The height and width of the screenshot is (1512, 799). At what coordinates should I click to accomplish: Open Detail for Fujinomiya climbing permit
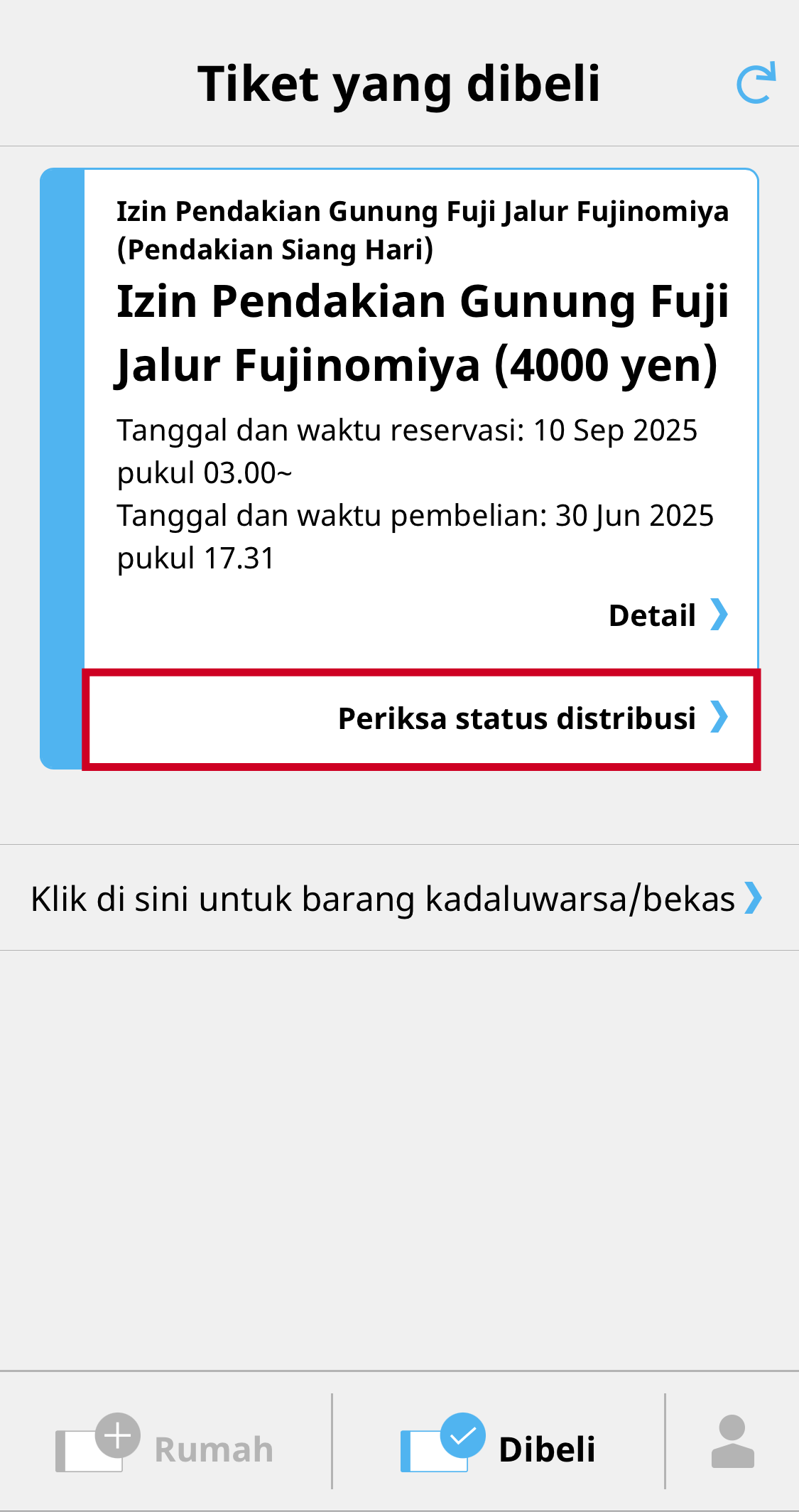(668, 615)
